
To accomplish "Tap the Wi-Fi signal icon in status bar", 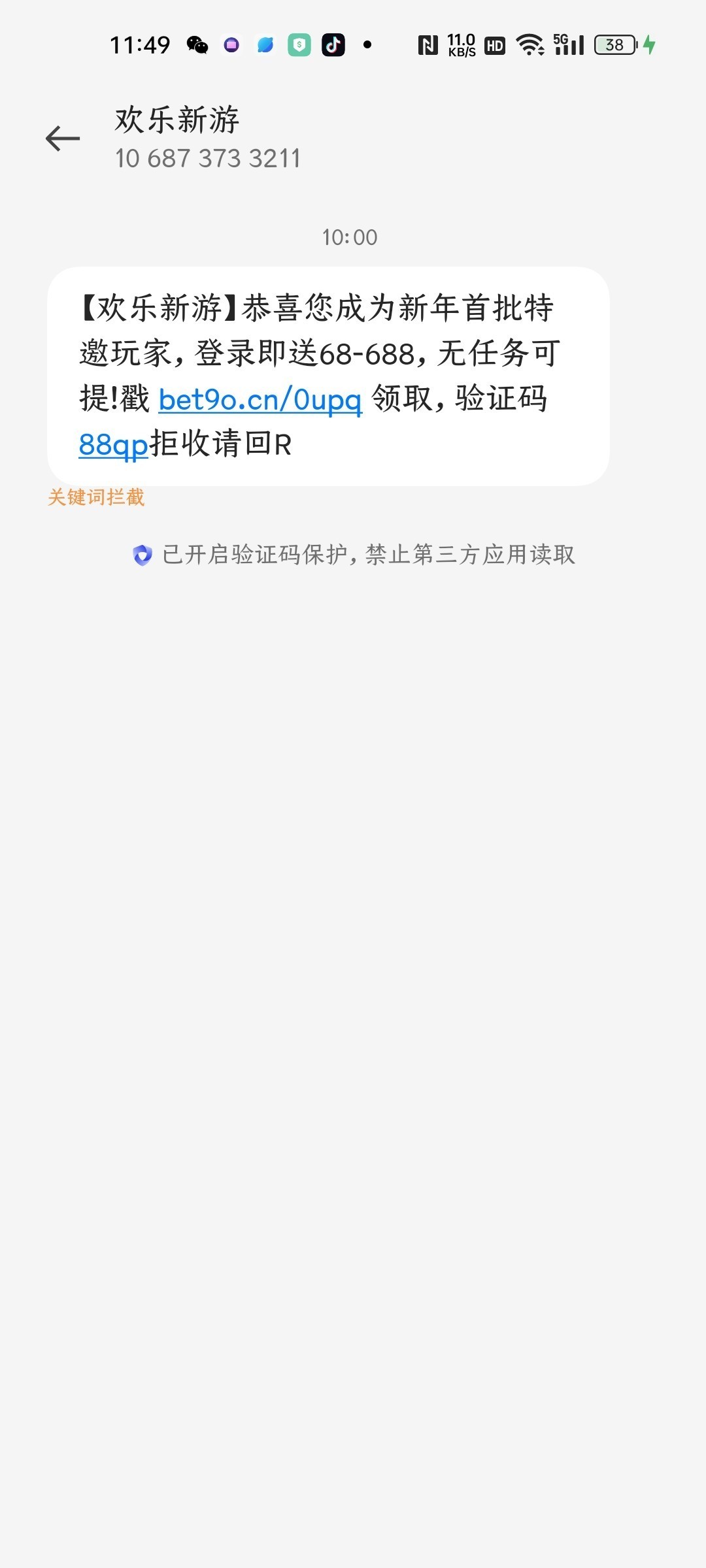I will 531,46.
